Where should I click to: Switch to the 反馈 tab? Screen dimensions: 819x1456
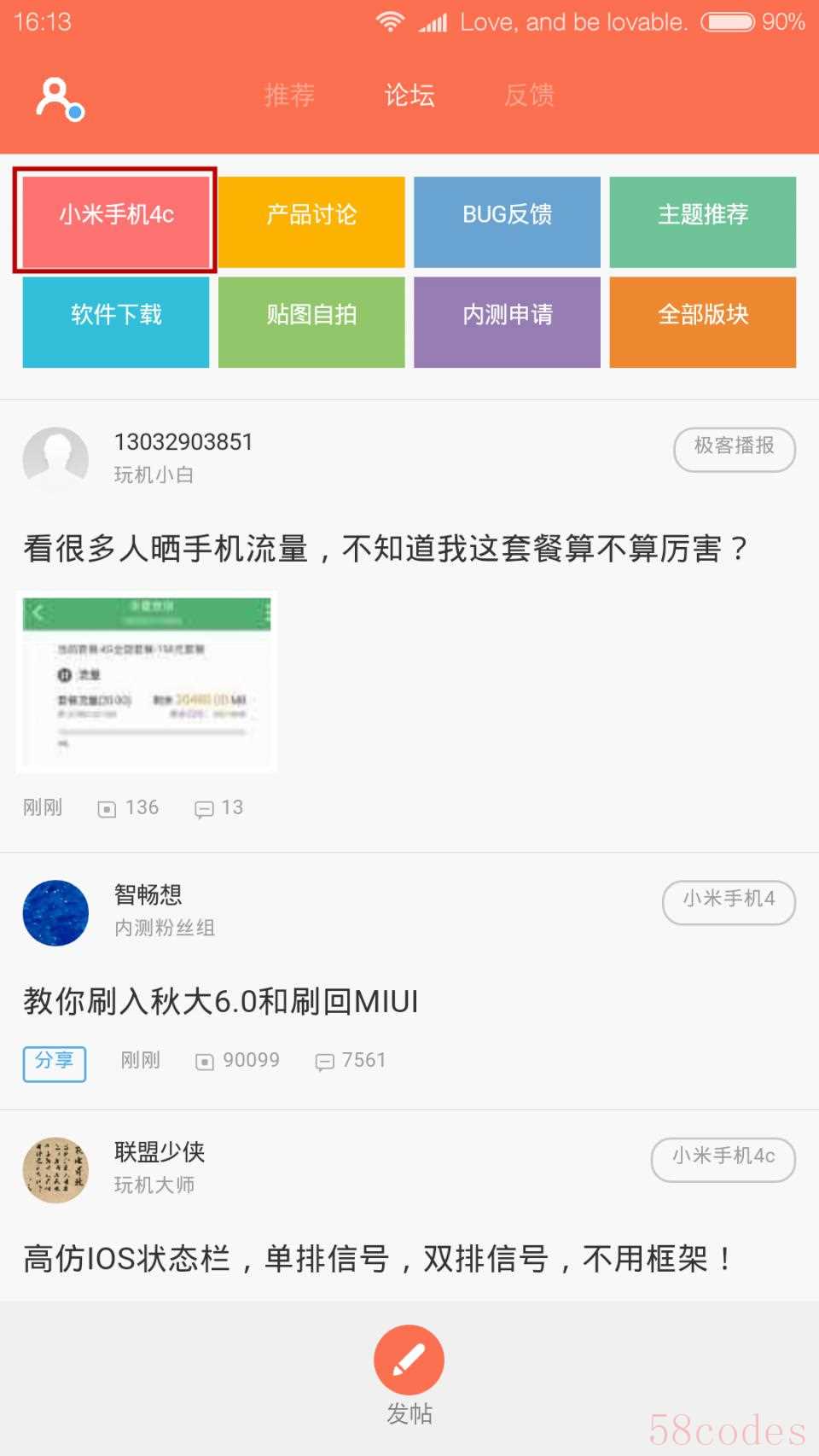[529, 95]
